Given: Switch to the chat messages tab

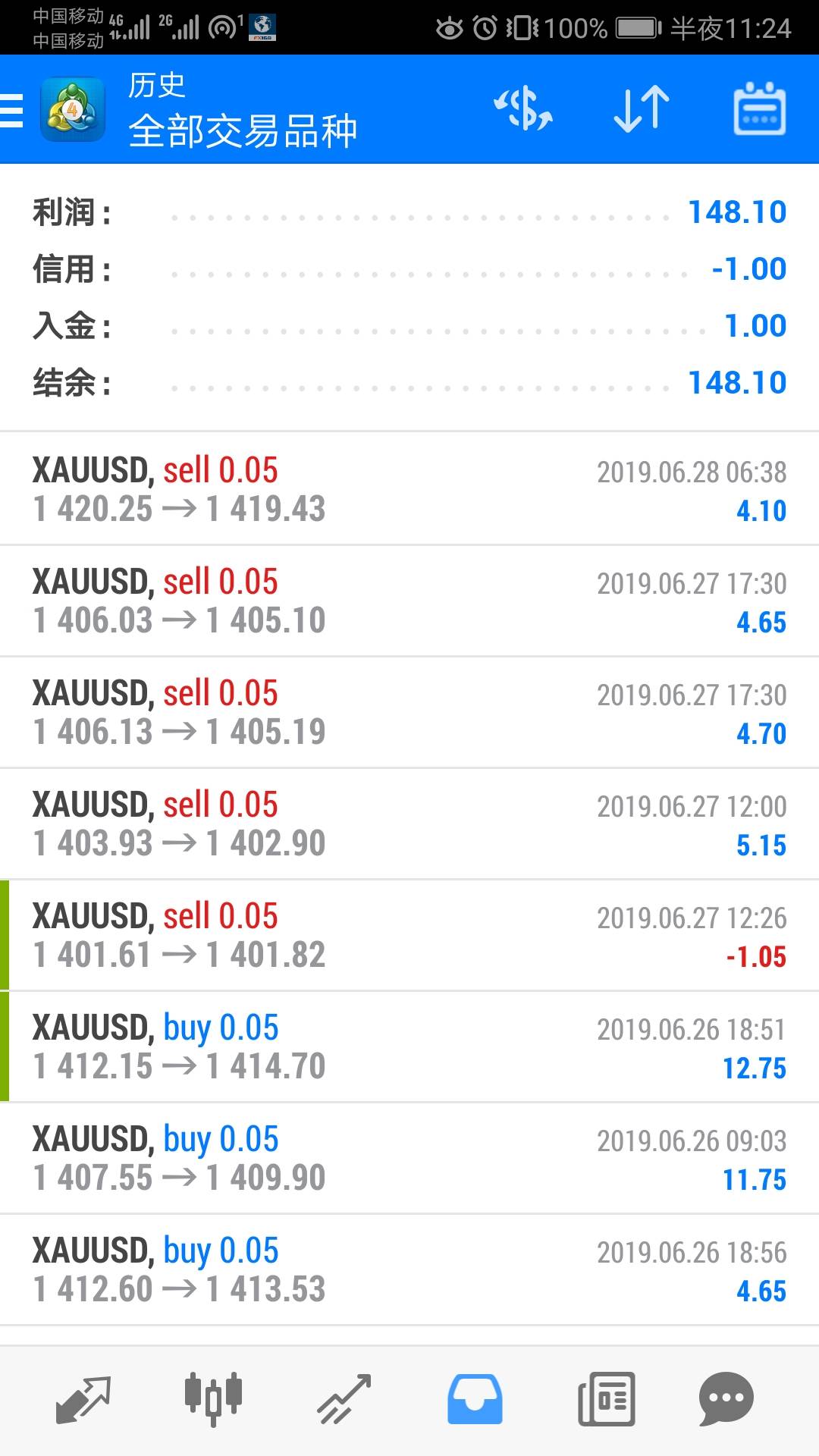Looking at the screenshot, I should [x=726, y=1399].
